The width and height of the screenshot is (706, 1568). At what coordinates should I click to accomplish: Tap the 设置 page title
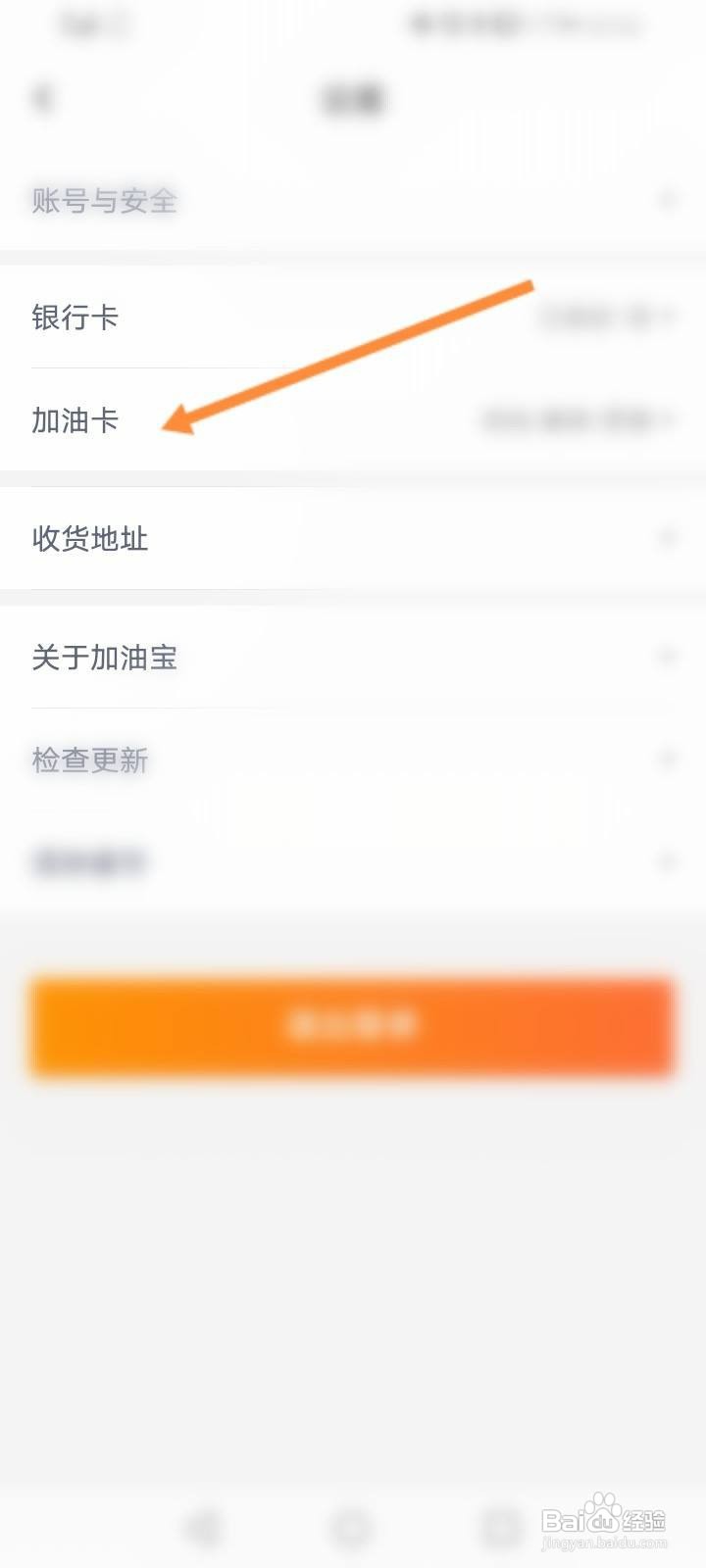click(353, 98)
